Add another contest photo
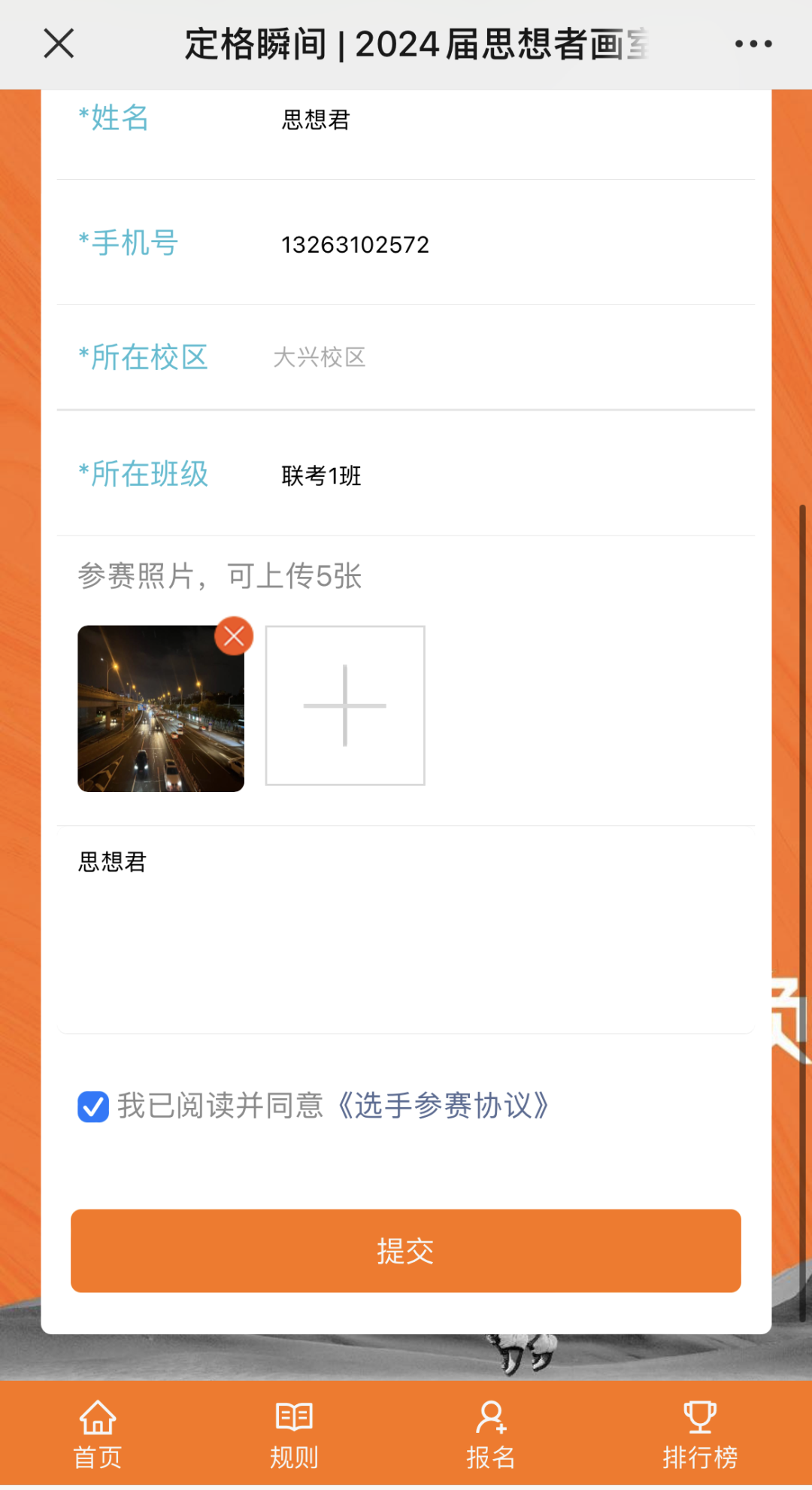Screen dimensions: 812x1490 coord(345,706)
